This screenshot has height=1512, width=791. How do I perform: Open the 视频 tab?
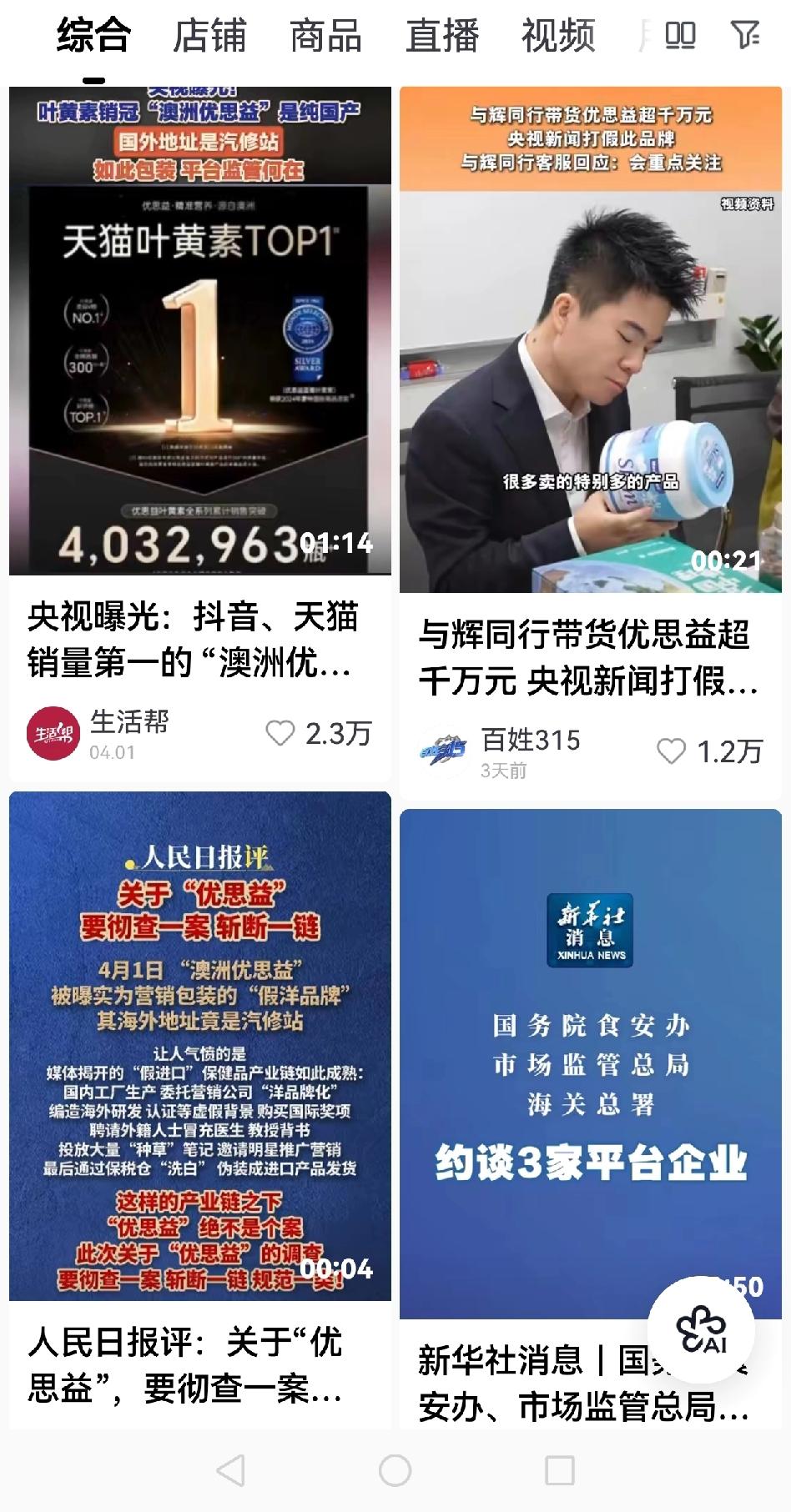click(558, 35)
